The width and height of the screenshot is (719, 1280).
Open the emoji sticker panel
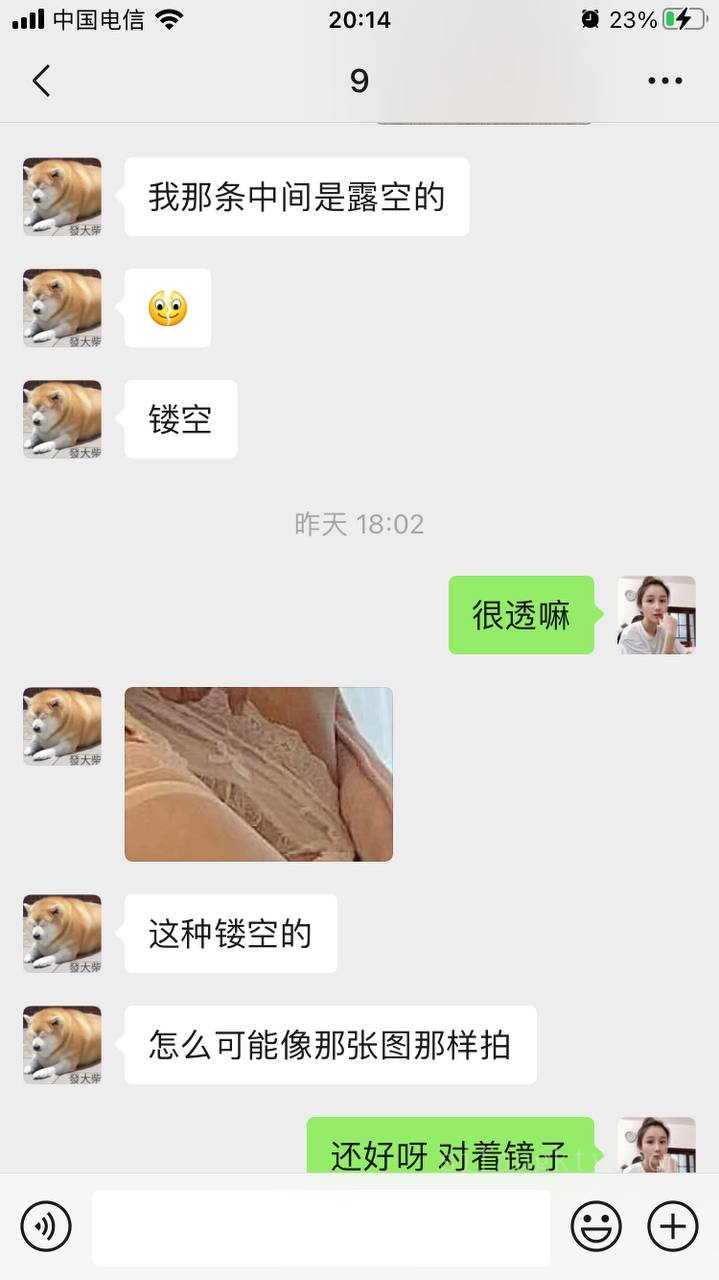(x=596, y=1226)
